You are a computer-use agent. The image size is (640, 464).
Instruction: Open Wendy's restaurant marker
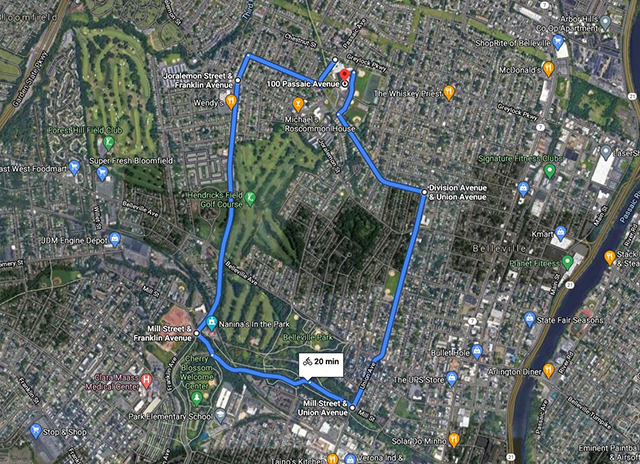pyautogui.click(x=231, y=102)
